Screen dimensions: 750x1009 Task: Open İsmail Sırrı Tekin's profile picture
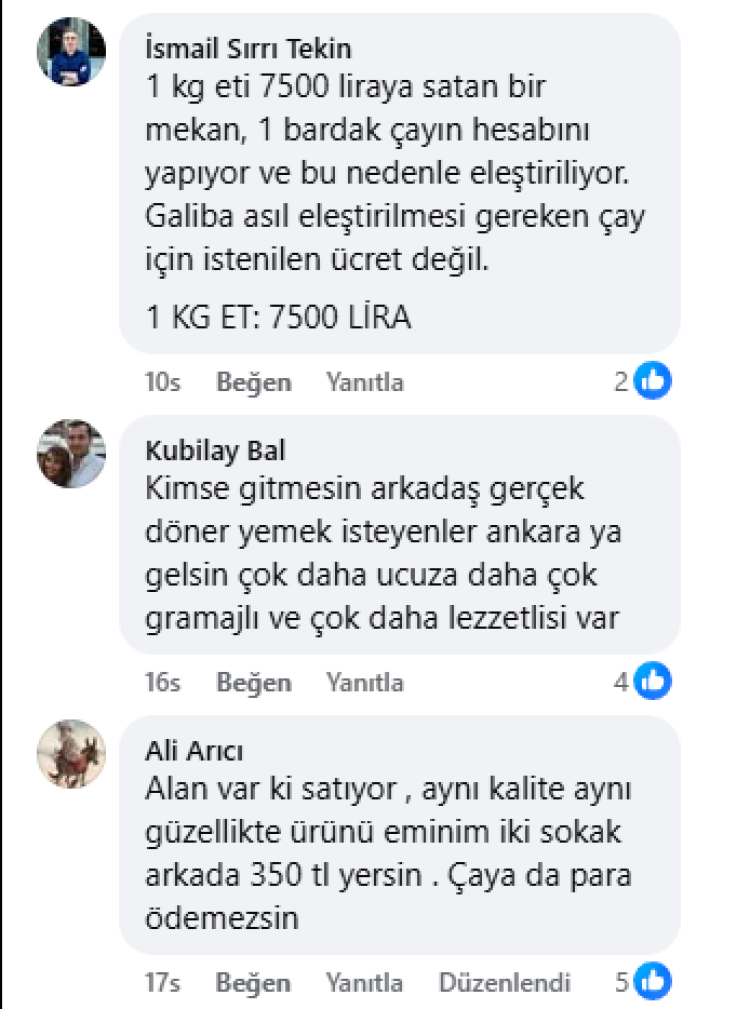click(72, 52)
